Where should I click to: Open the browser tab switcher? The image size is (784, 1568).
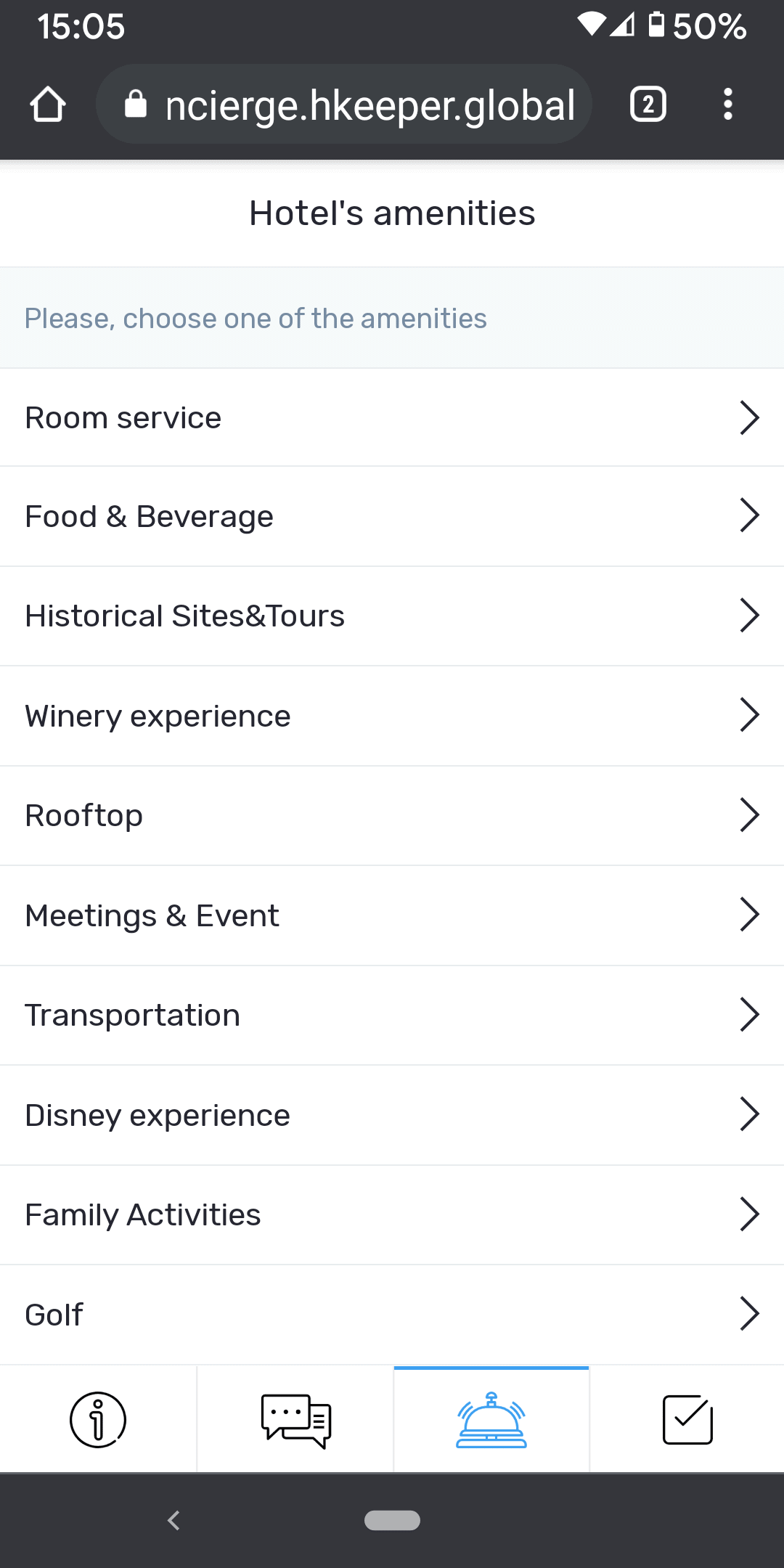pyautogui.click(x=648, y=105)
